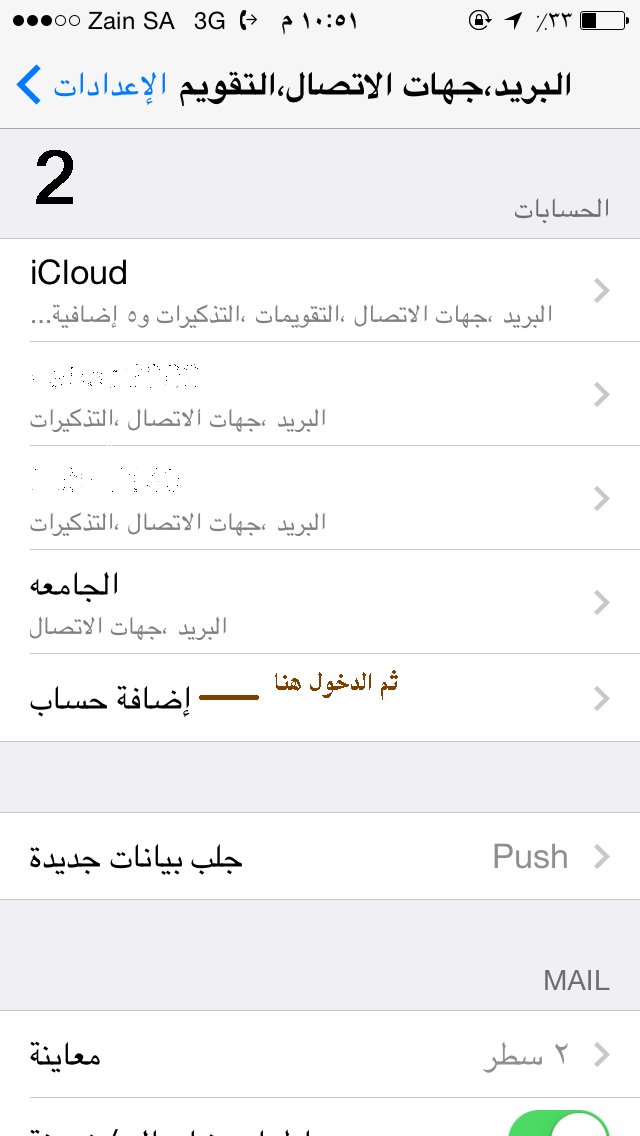Tap إضافة حساب to add an account
The height and width of the screenshot is (1136, 640).
(320, 698)
